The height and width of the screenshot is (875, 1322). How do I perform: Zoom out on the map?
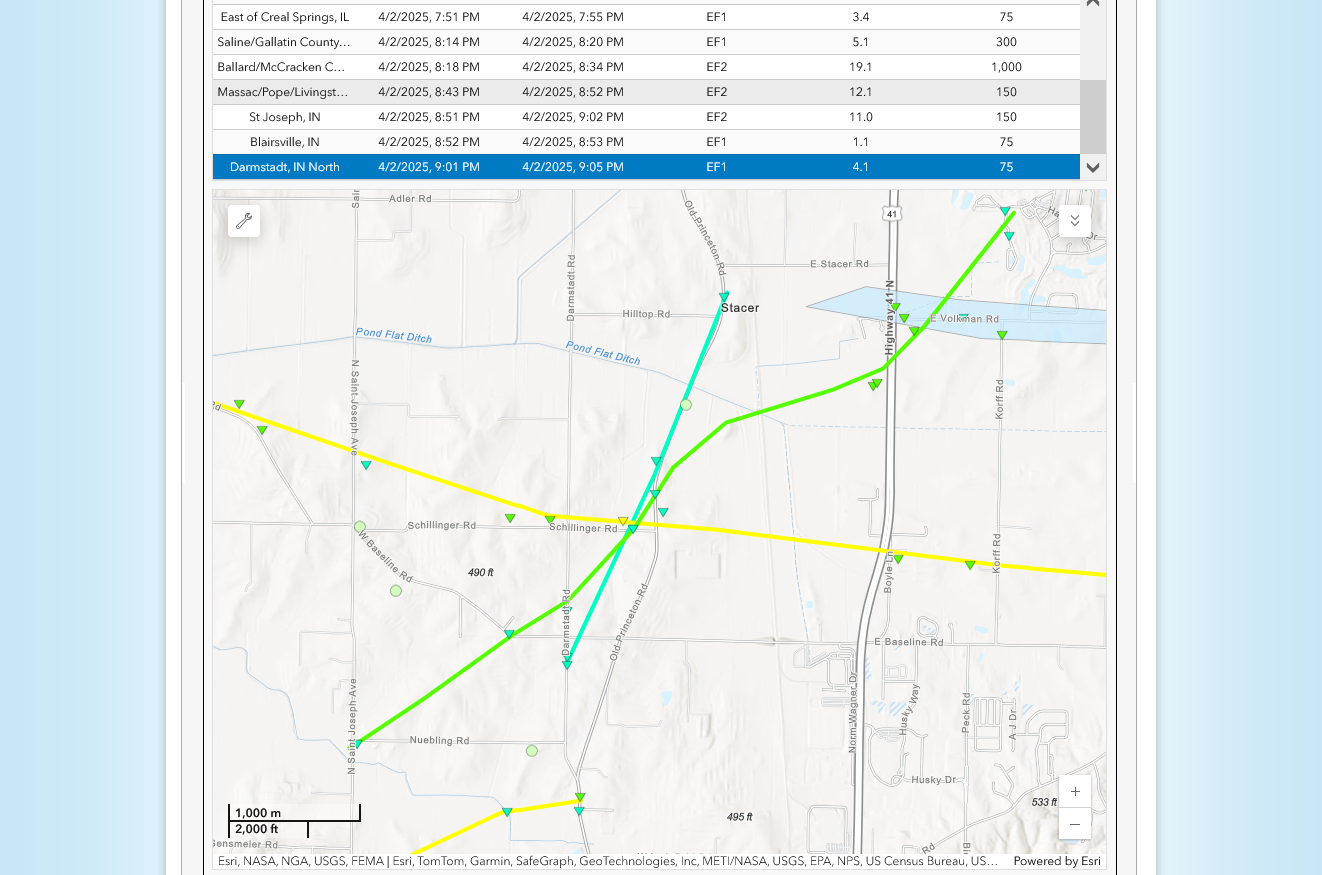click(1075, 825)
